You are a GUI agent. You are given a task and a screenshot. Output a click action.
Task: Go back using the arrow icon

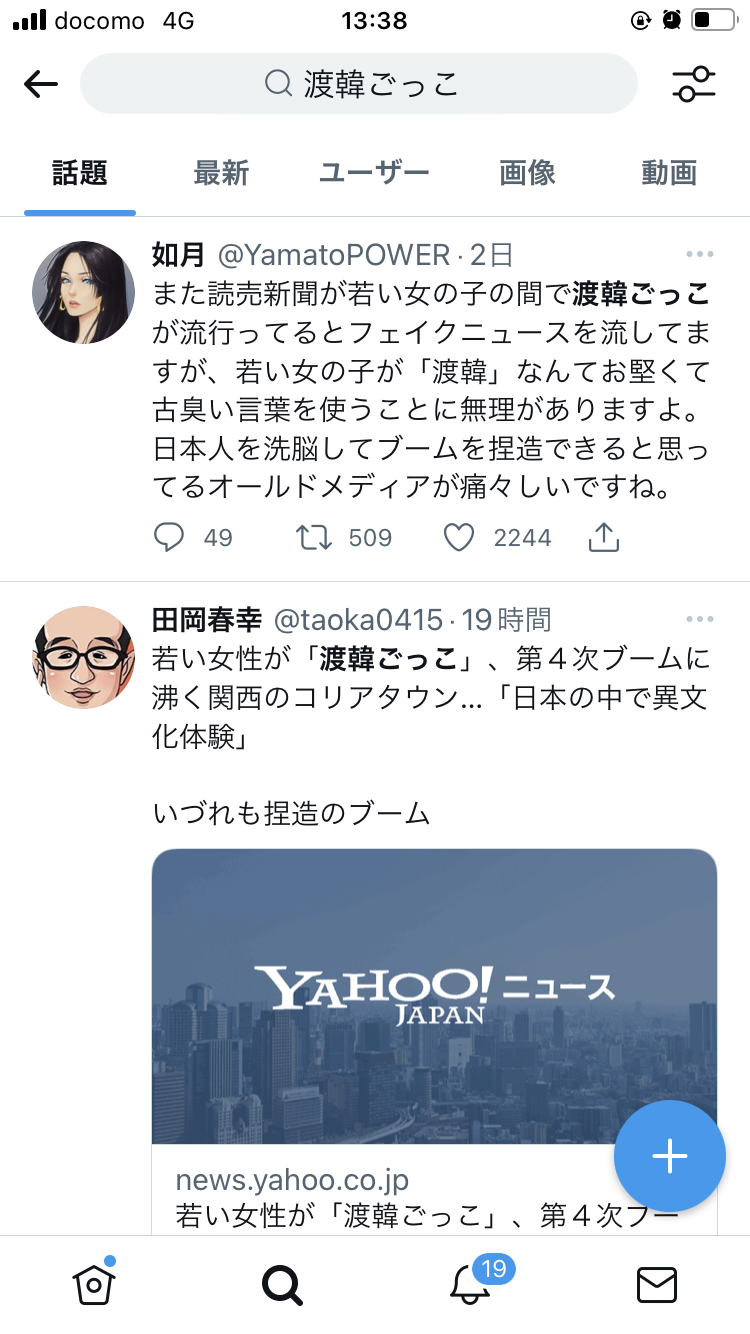point(41,84)
